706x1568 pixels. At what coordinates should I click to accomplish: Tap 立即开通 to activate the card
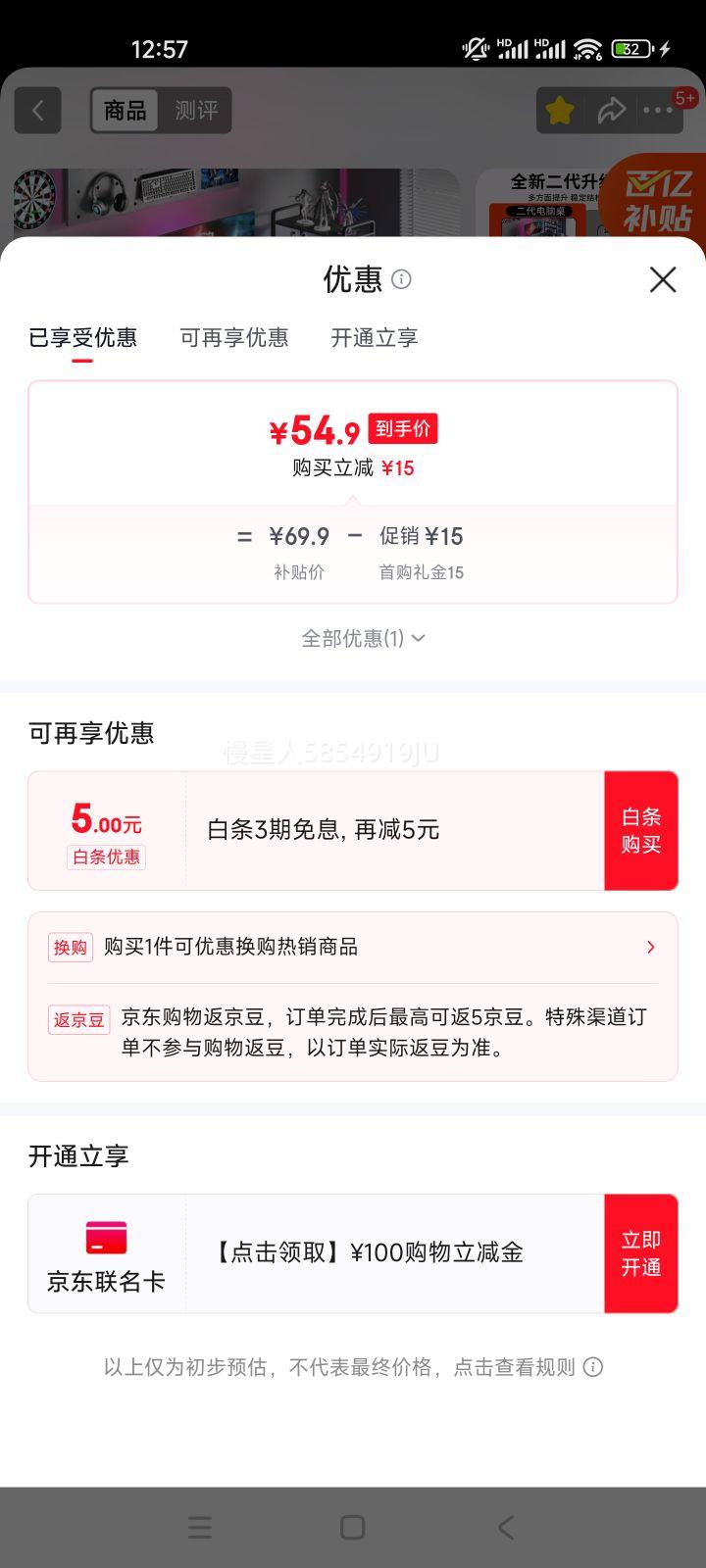(x=641, y=1253)
